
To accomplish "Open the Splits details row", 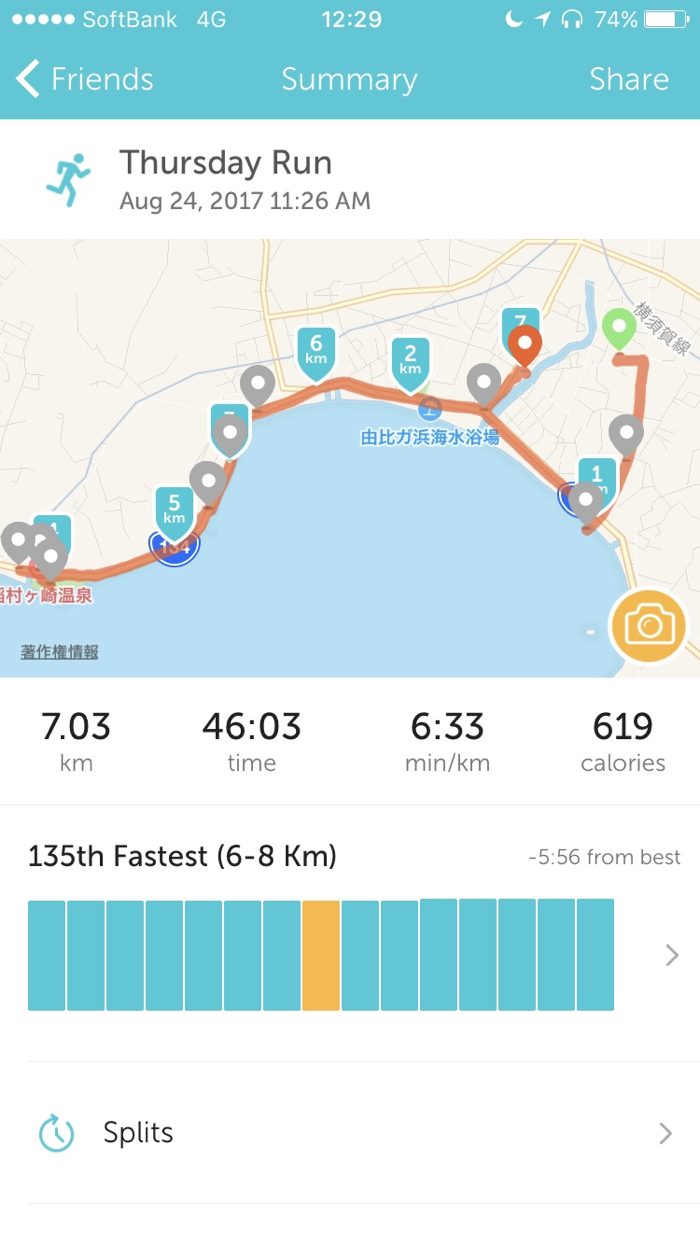I will point(350,1133).
